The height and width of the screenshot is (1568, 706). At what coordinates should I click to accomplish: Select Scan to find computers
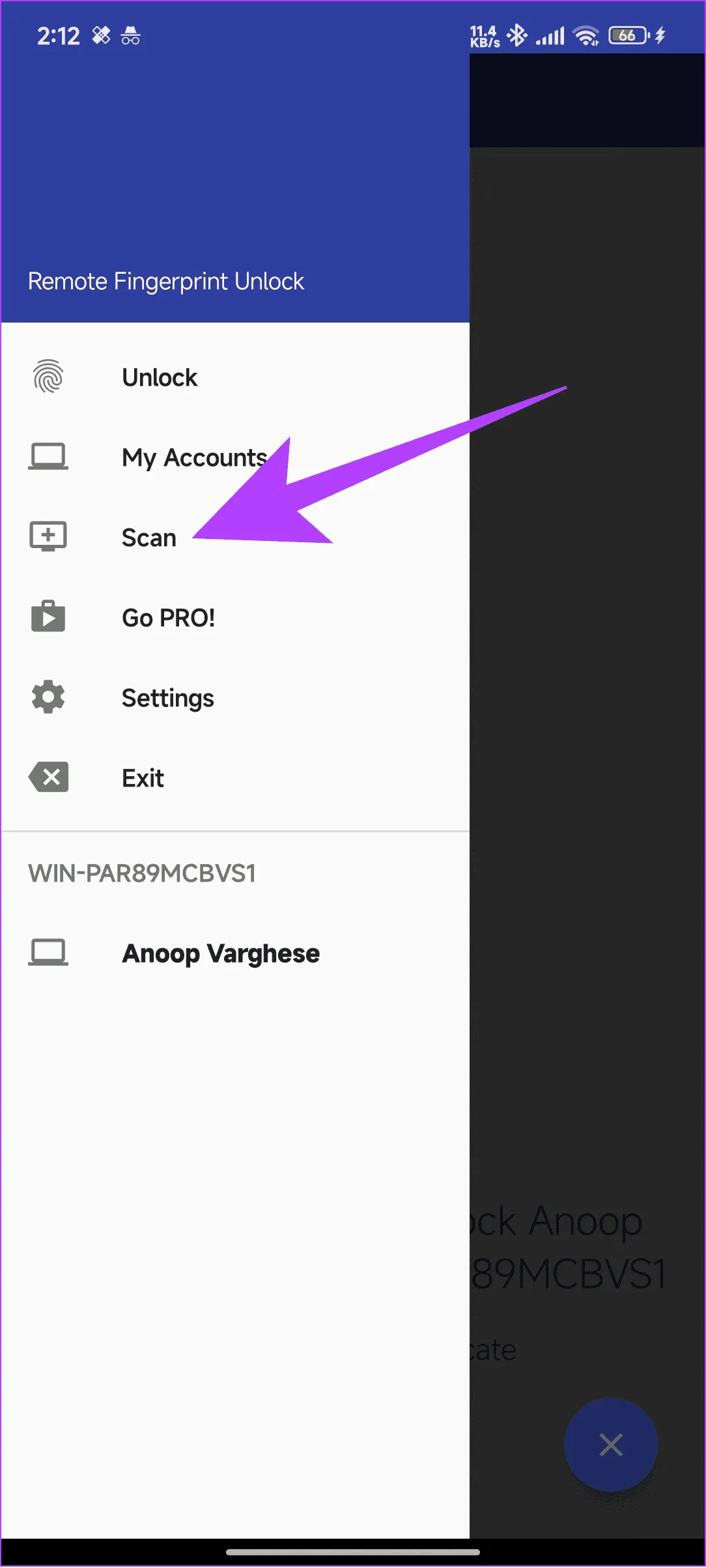(148, 538)
